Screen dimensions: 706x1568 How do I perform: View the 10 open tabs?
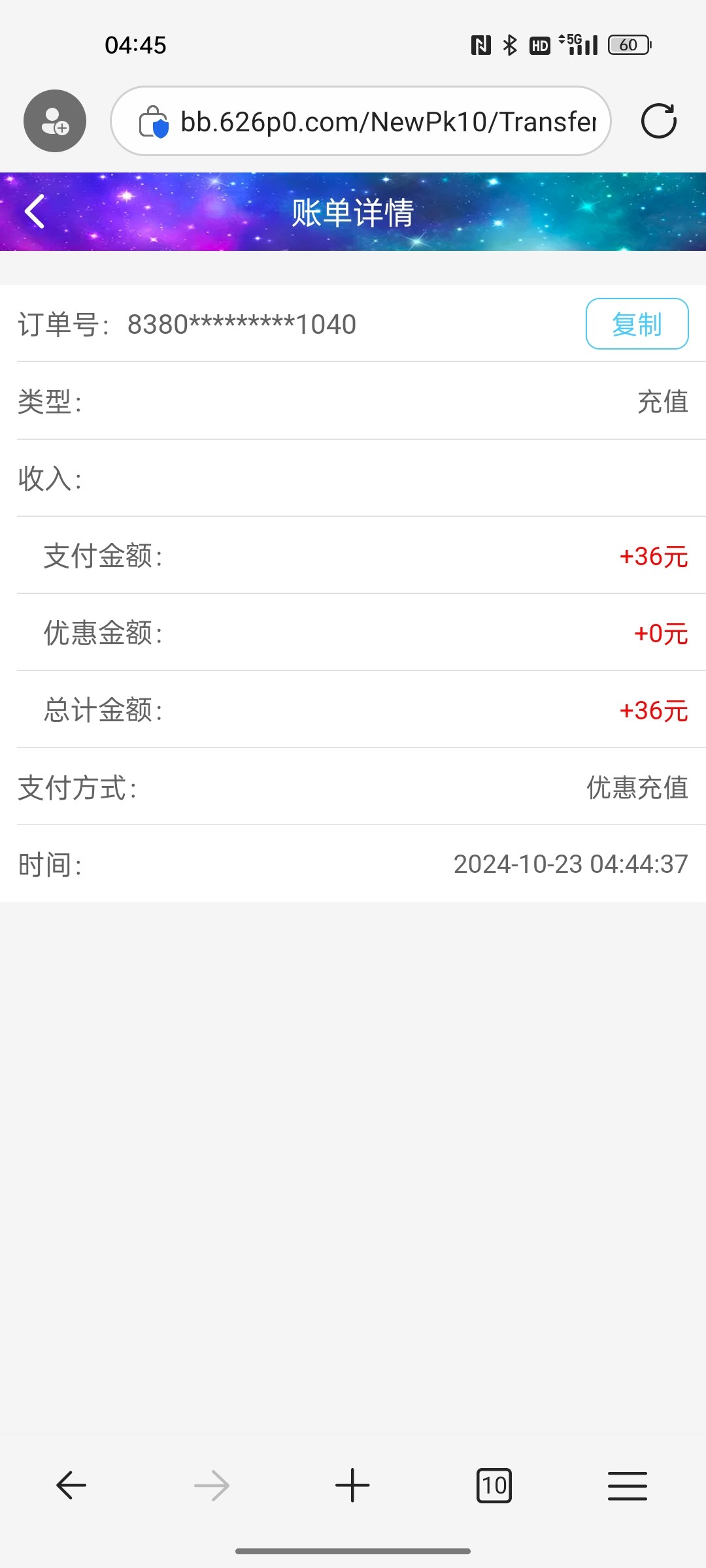(x=494, y=1485)
